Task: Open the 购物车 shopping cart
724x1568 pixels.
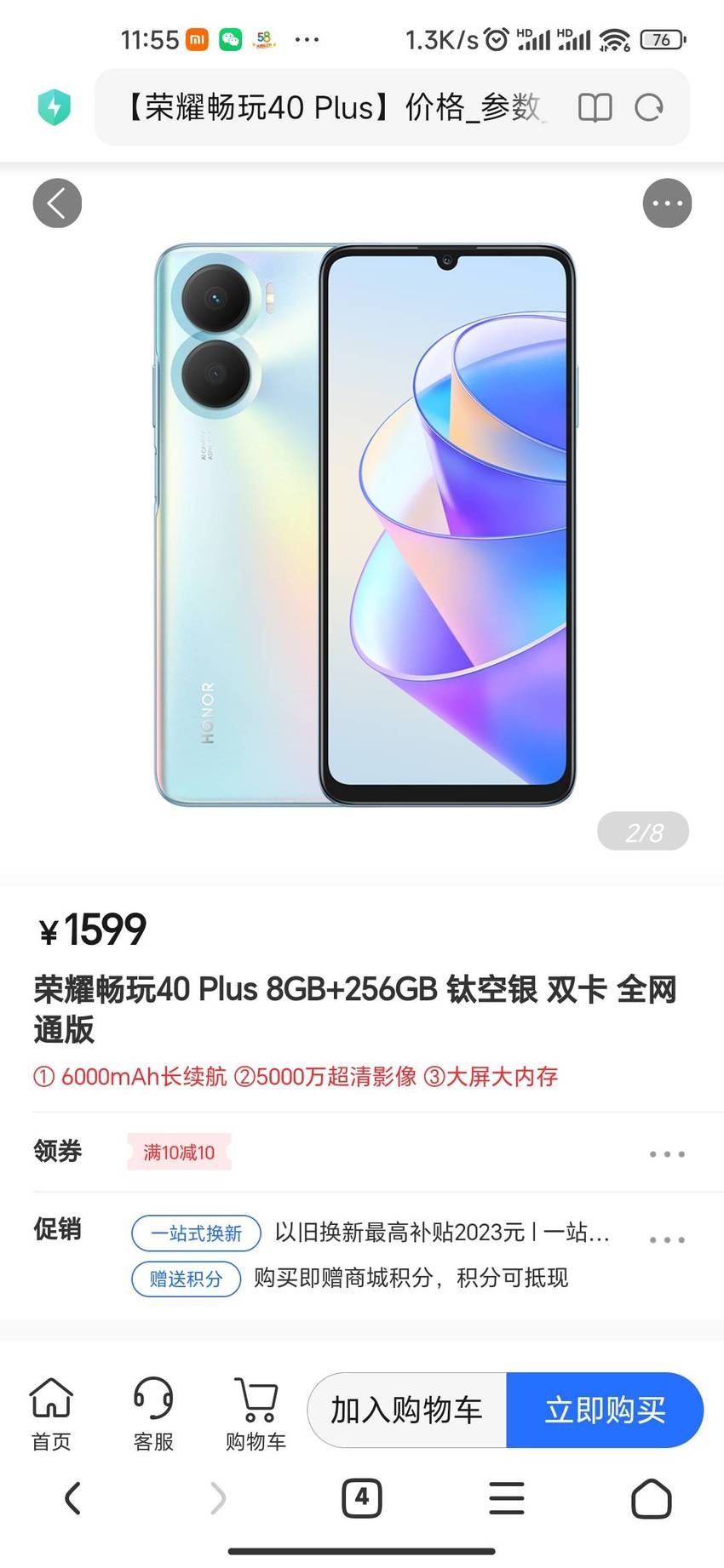Action: pyautogui.click(x=256, y=1413)
